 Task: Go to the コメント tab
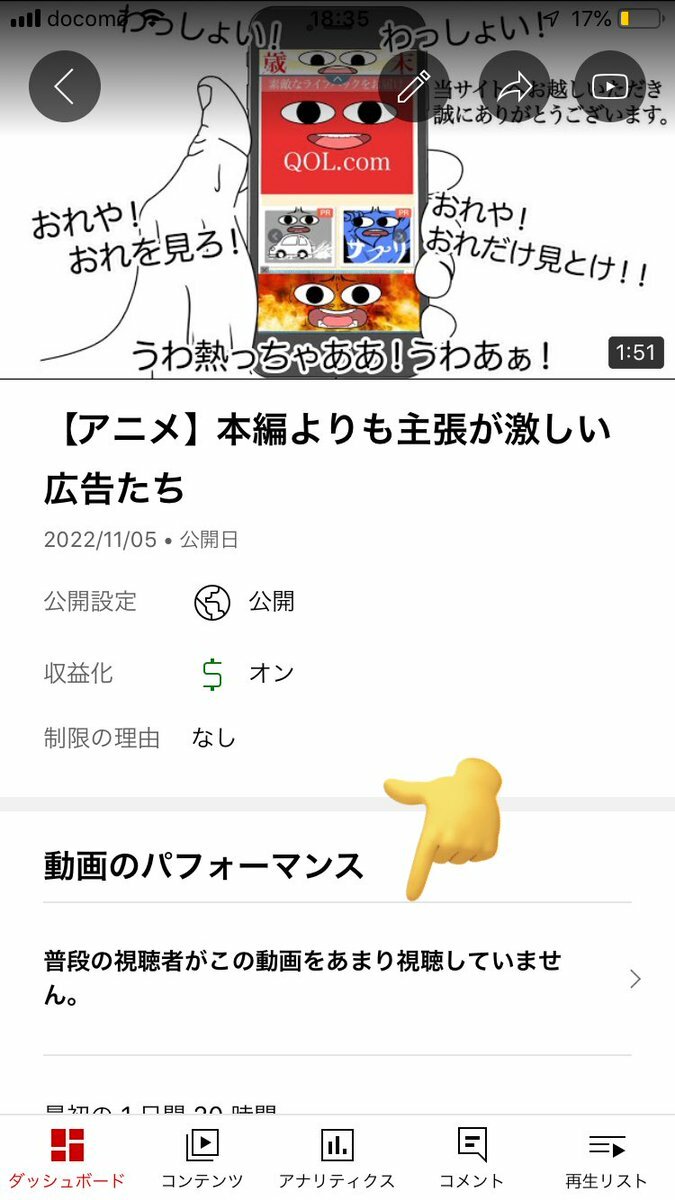[x=472, y=1158]
